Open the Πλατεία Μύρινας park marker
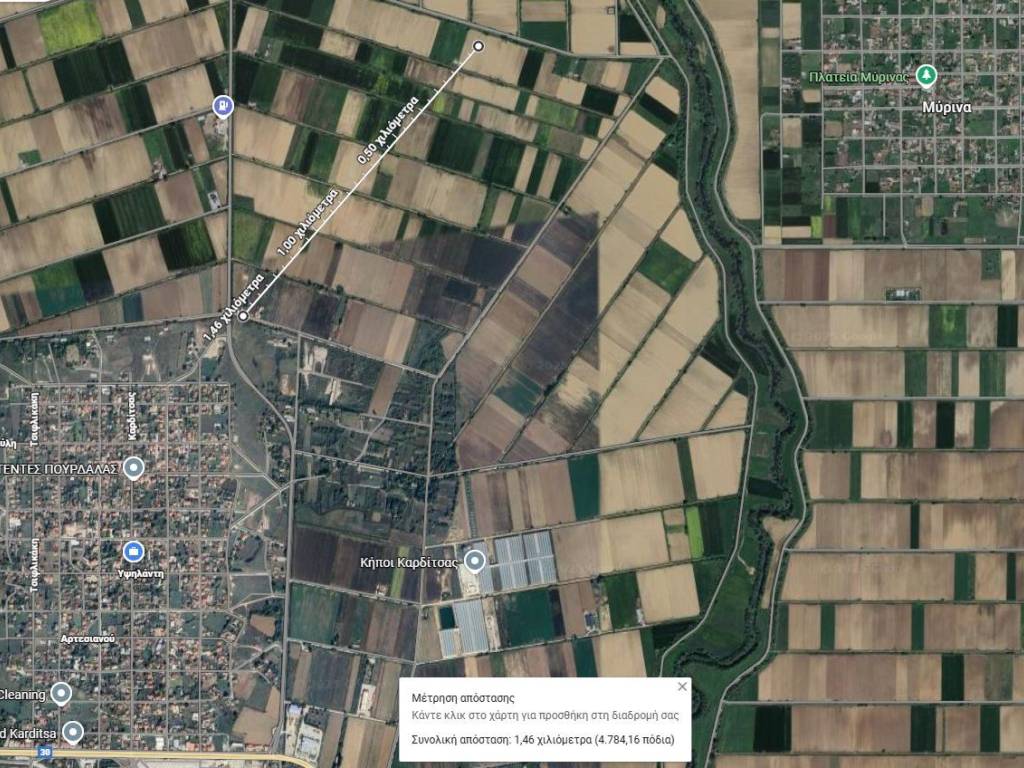Screen dimensions: 1024x768 (927, 75)
